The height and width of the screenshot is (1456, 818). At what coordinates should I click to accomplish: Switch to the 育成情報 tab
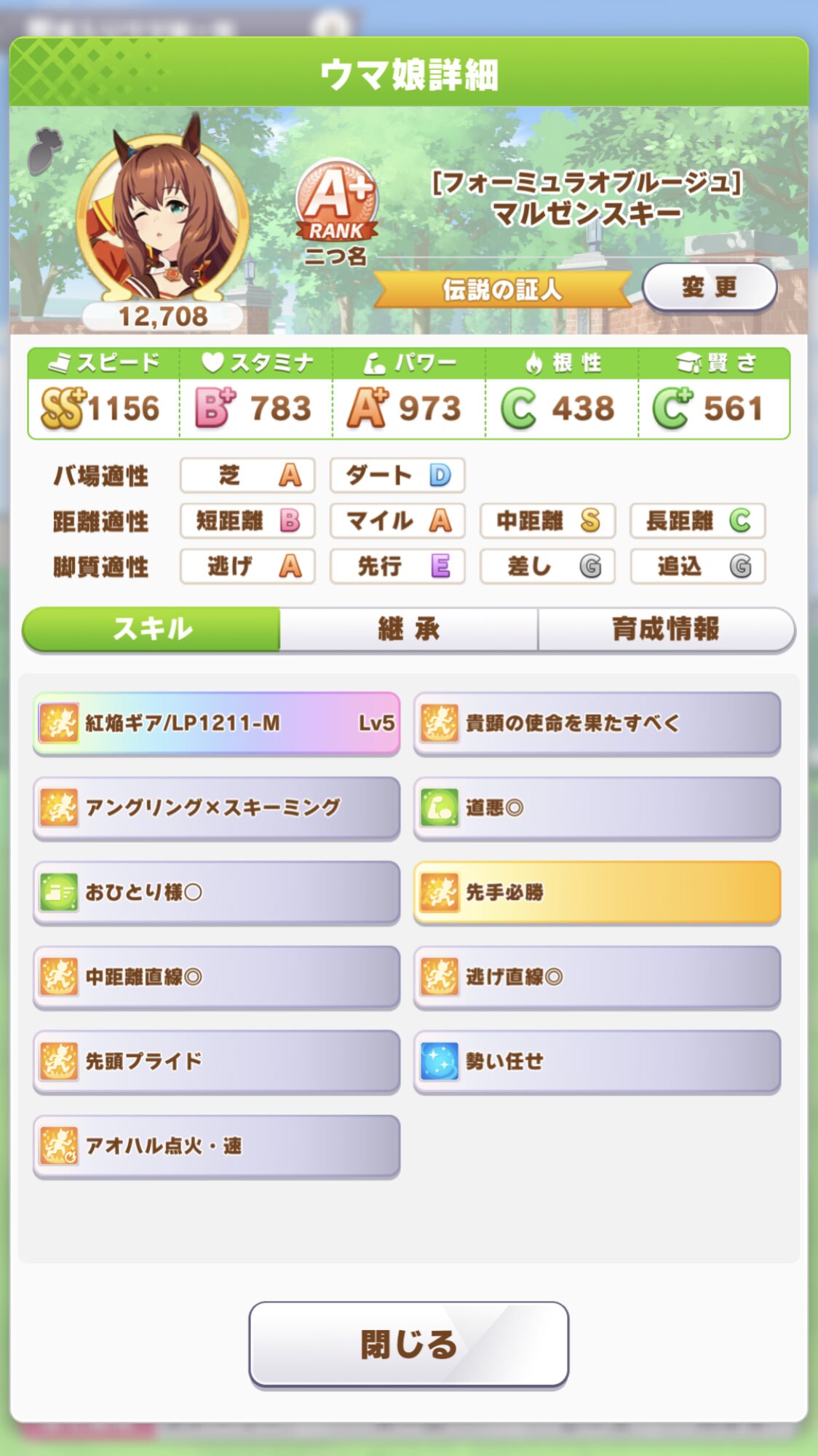click(x=666, y=629)
